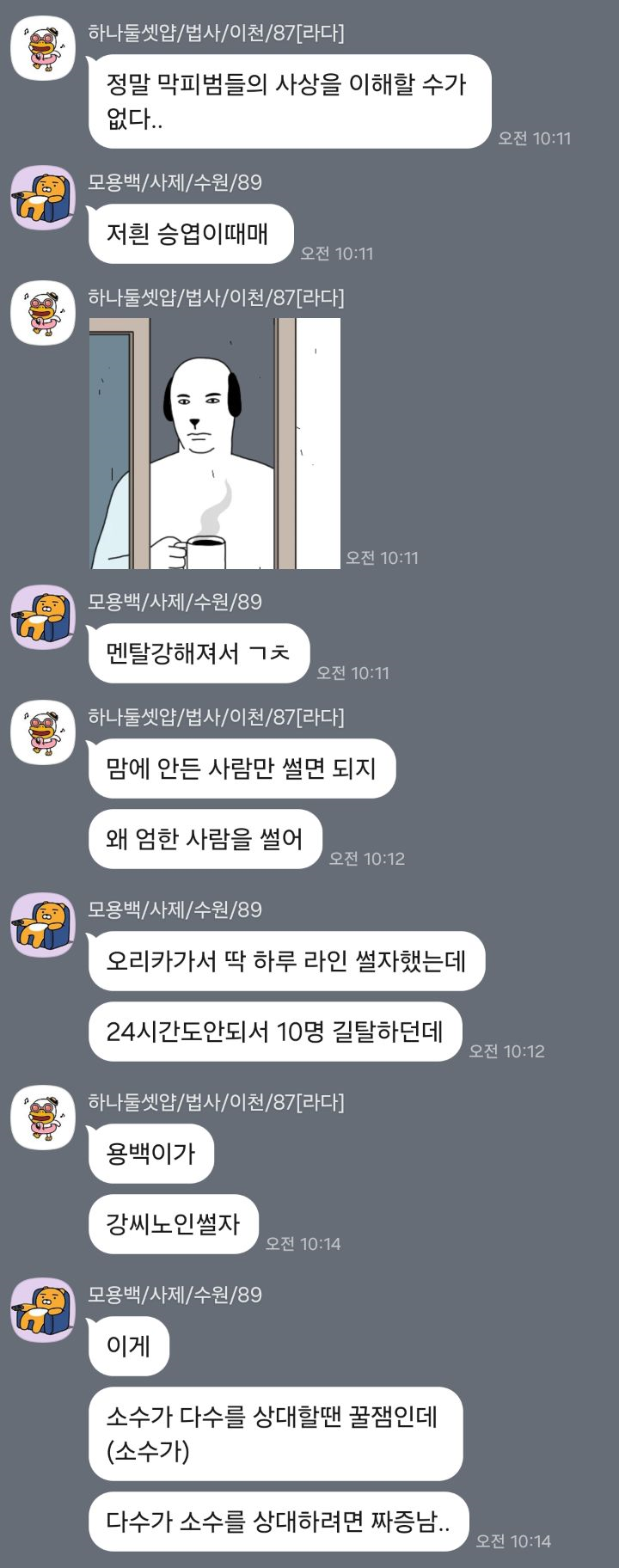Viewport: 619px width, 1568px height.
Task: Open 모용백's profile picture beside '저흰 승엽이때매'
Action: tap(42, 198)
